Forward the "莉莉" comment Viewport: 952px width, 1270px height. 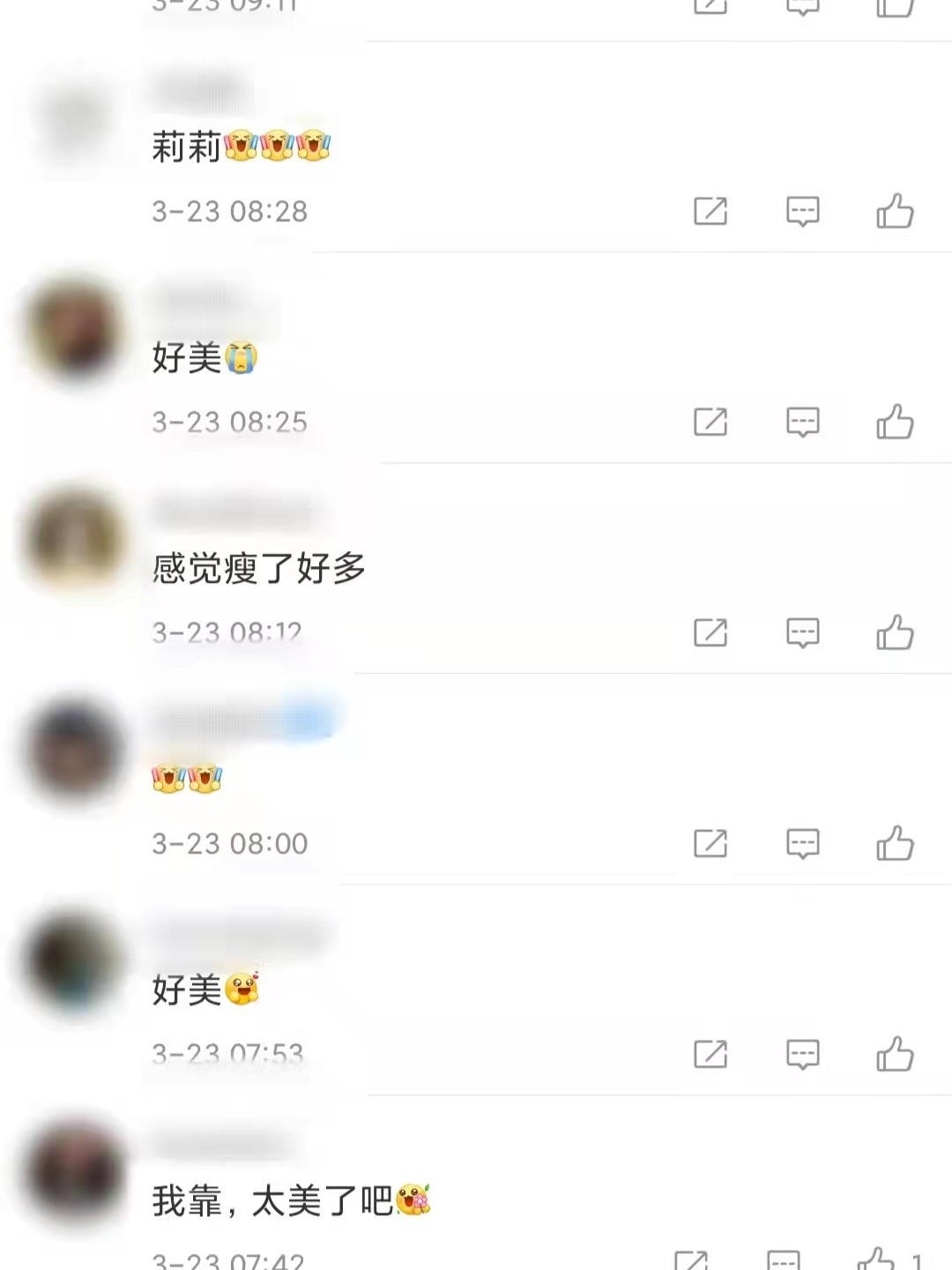click(x=710, y=212)
